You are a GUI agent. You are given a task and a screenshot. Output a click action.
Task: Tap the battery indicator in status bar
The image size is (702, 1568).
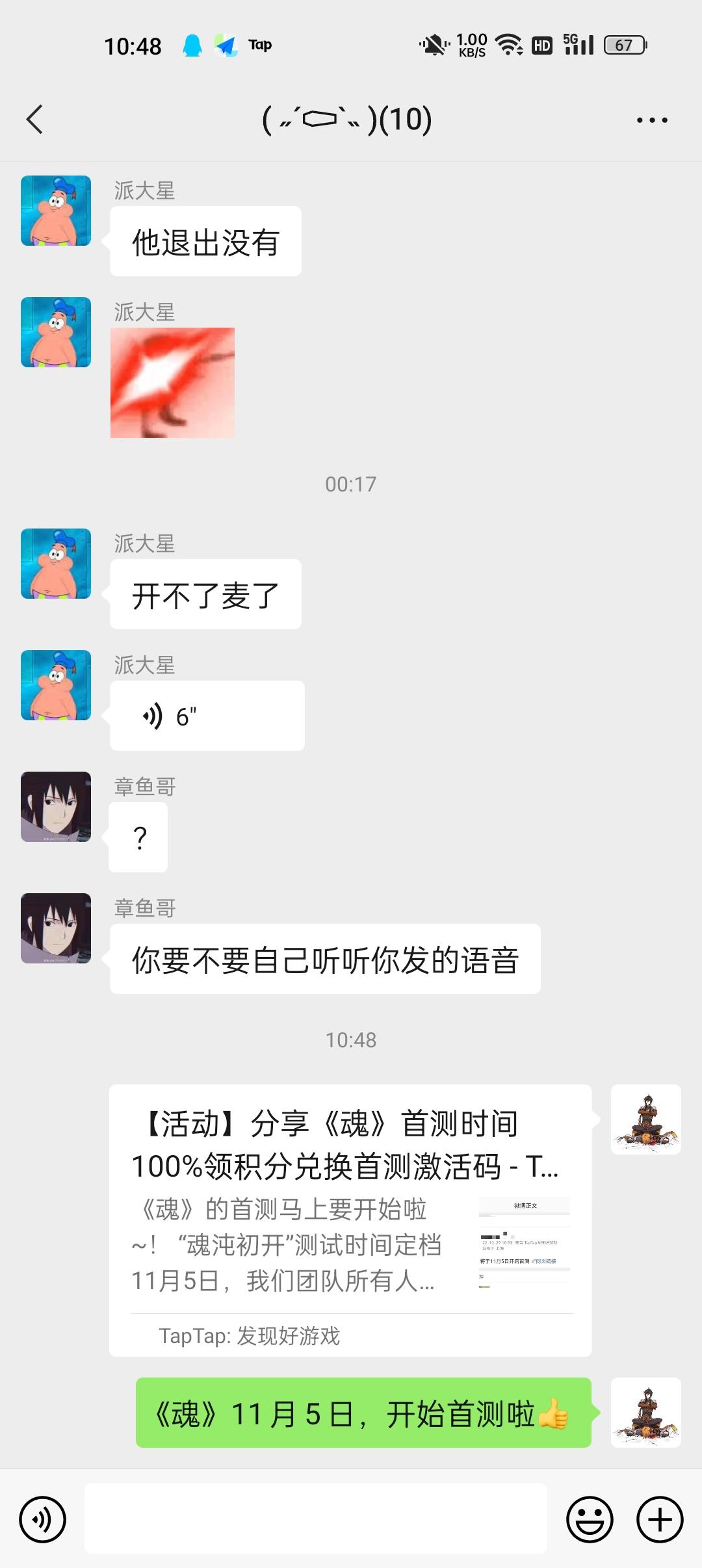pyautogui.click(x=623, y=44)
